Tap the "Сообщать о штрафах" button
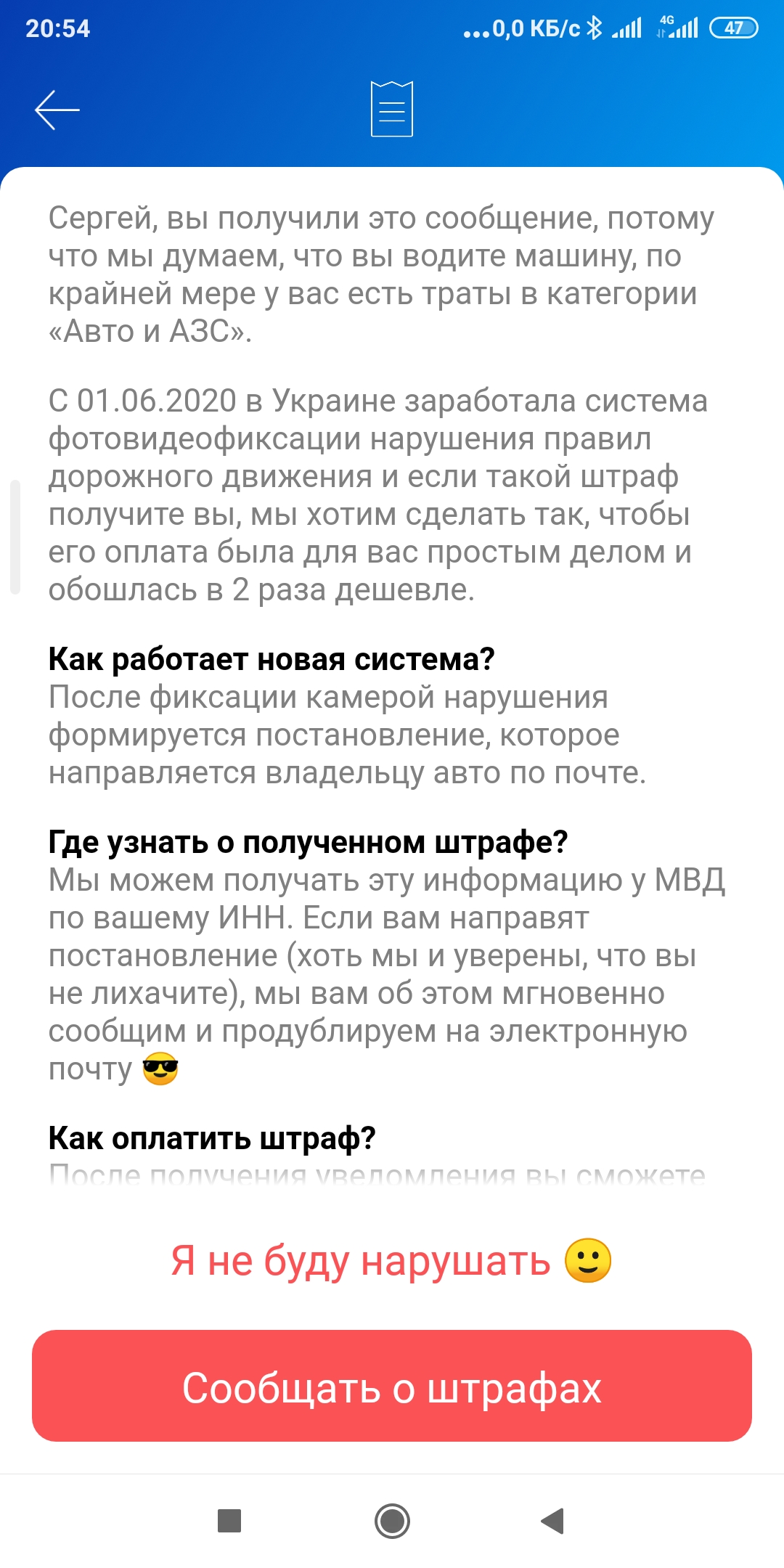Screen dimensions: 784x1568 pyautogui.click(x=392, y=1386)
